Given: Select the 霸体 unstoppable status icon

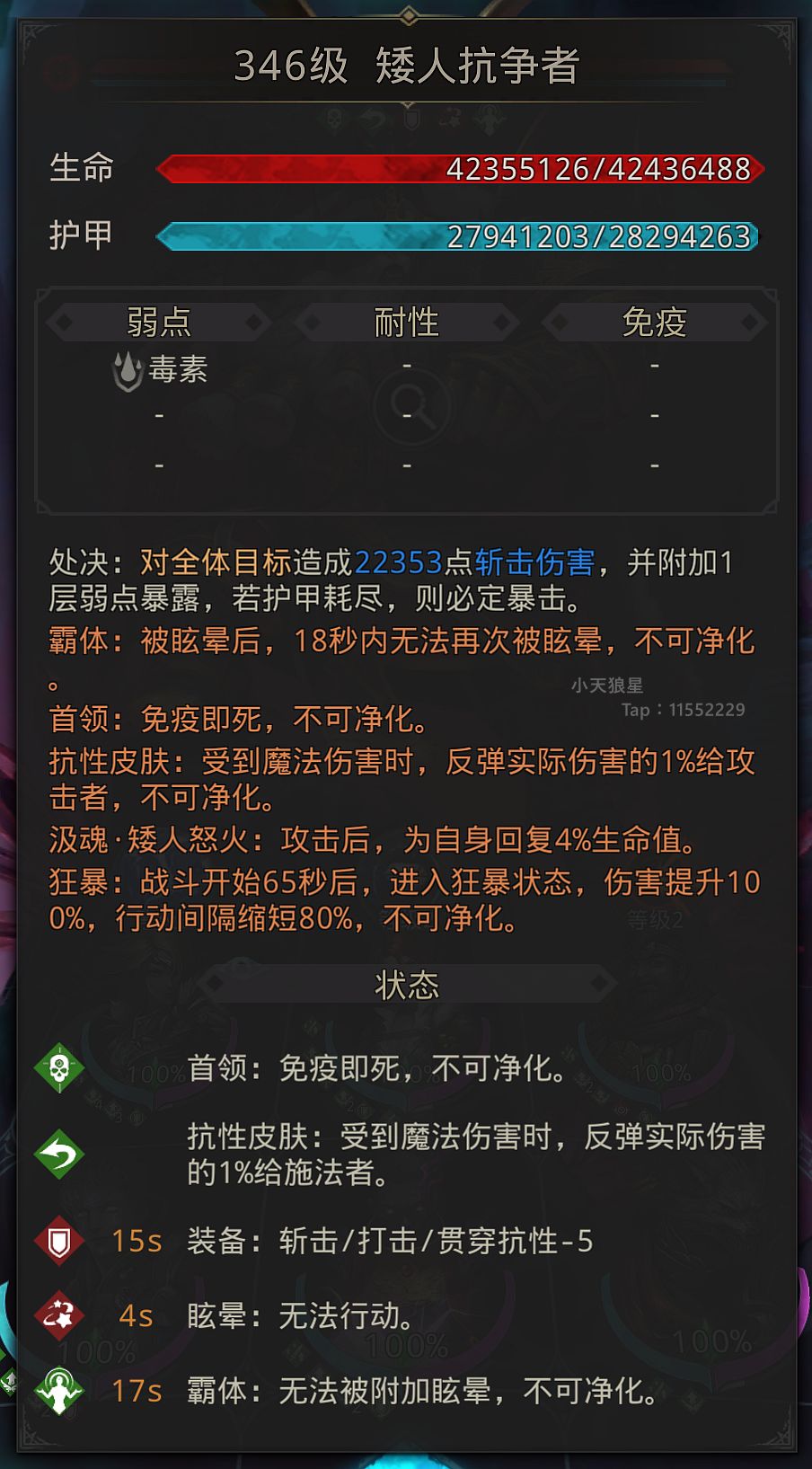Looking at the screenshot, I should (59, 1388).
